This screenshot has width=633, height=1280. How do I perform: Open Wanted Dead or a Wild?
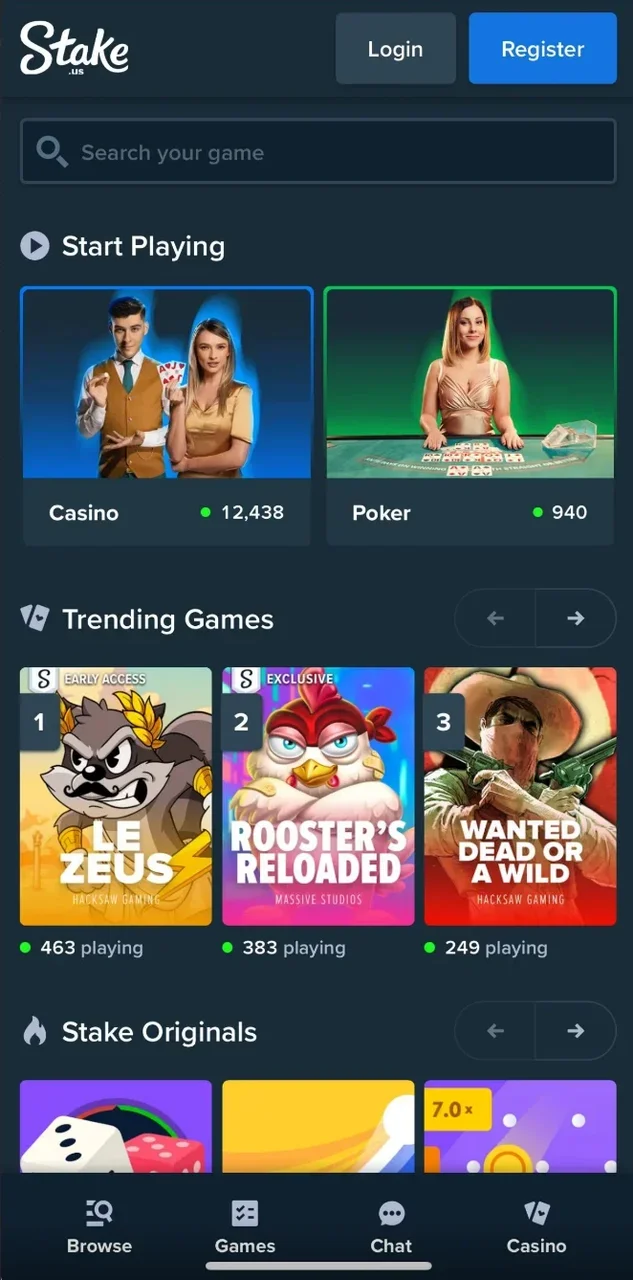[520, 796]
